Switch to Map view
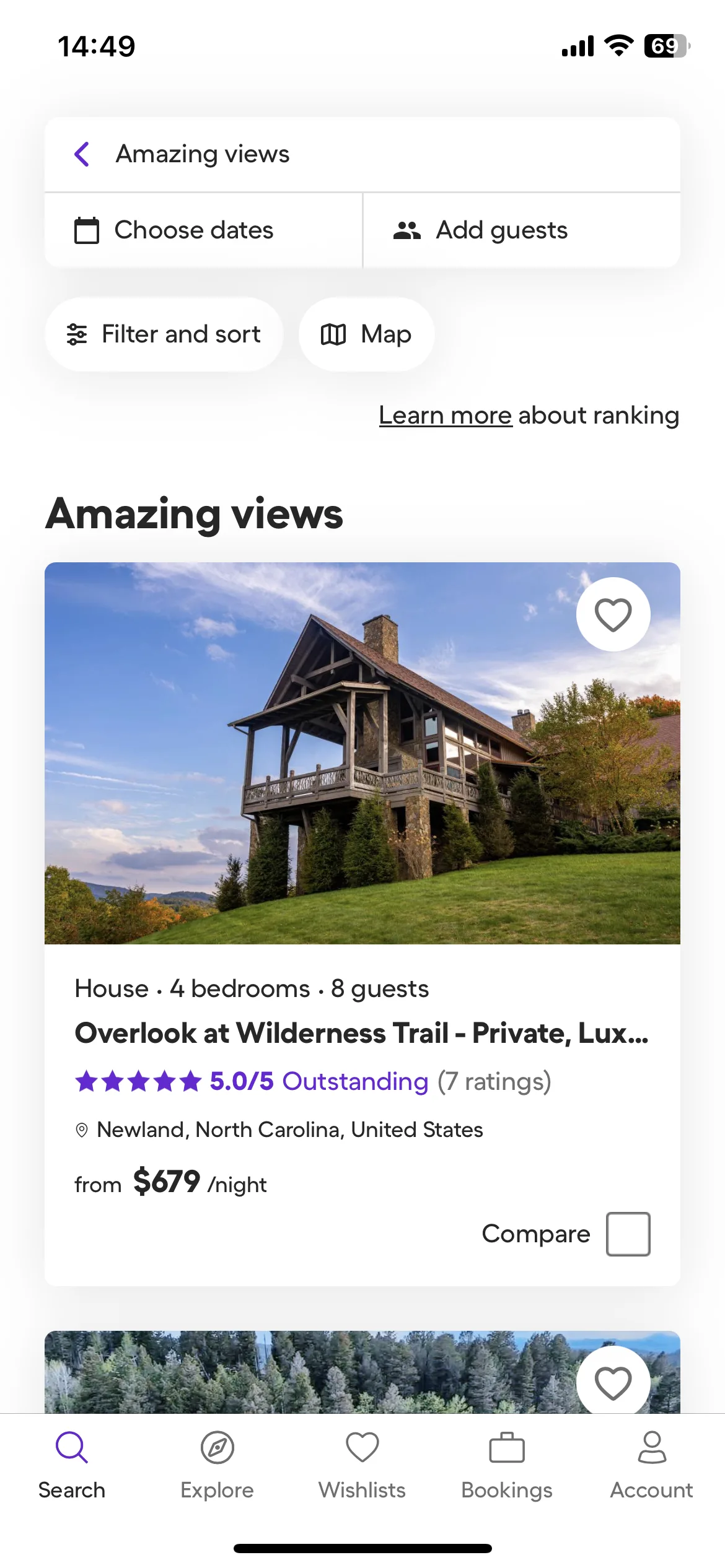725x1568 pixels. (x=366, y=334)
